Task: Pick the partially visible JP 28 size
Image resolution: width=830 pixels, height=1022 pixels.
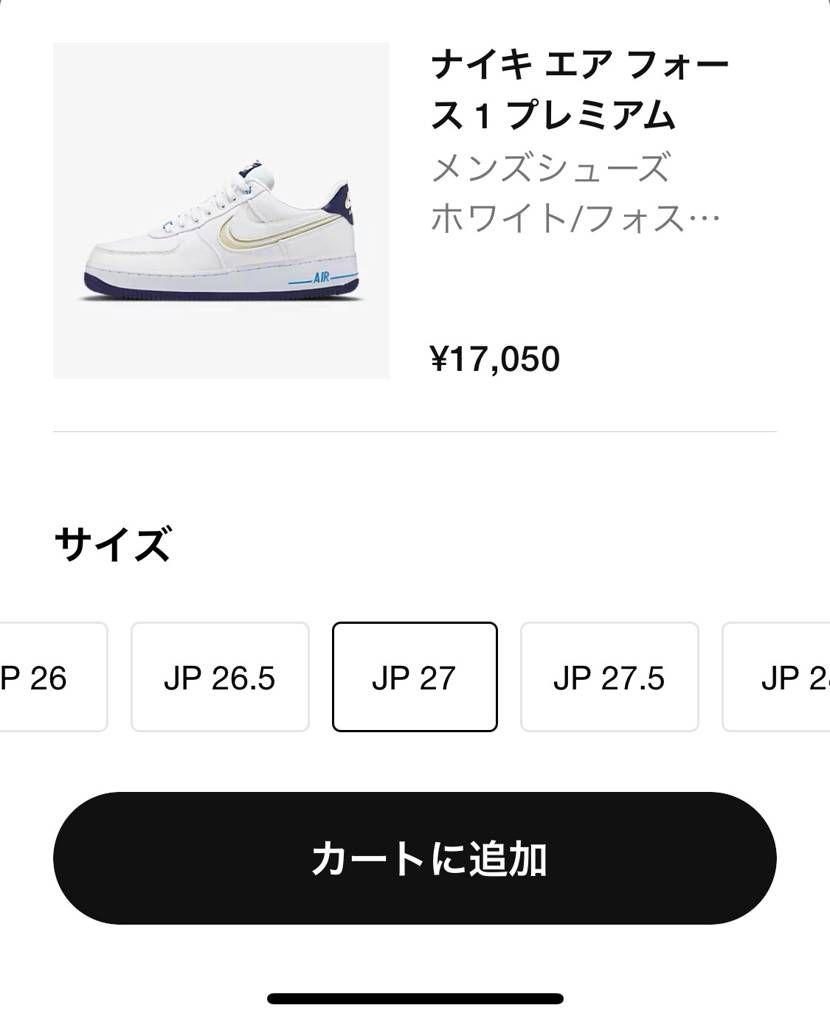Action: click(790, 676)
